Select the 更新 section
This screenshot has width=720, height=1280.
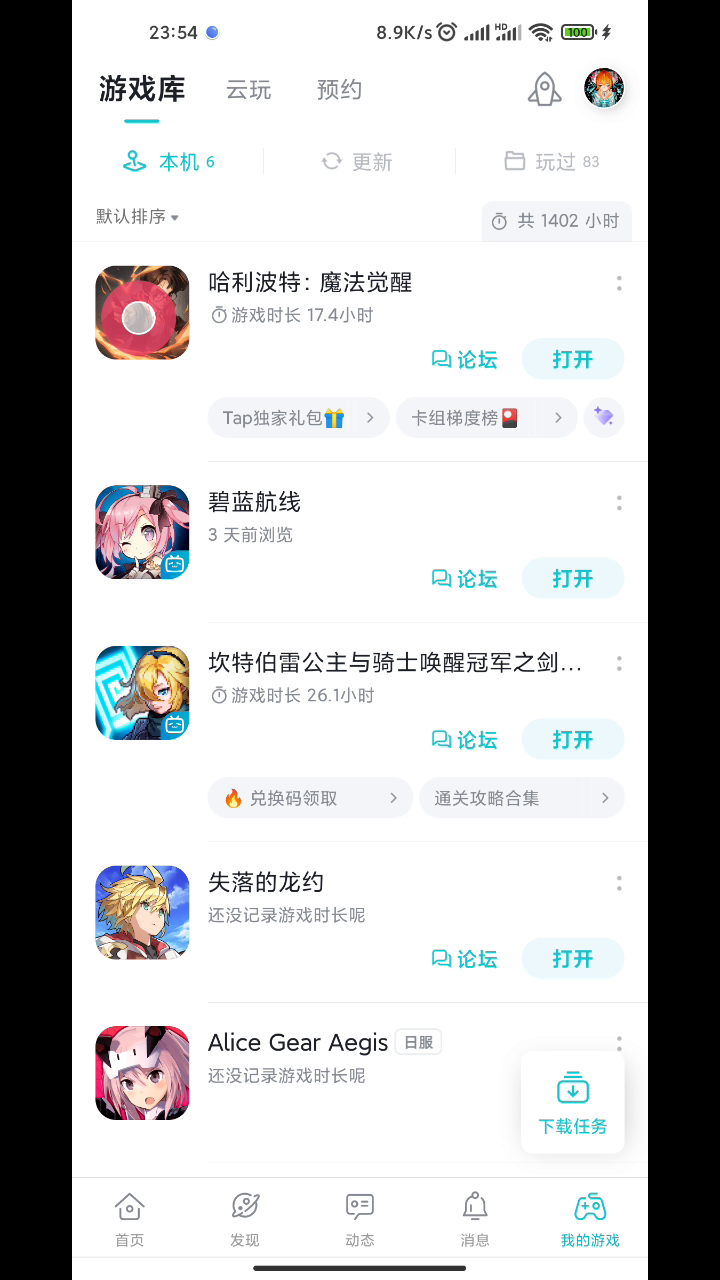[357, 162]
